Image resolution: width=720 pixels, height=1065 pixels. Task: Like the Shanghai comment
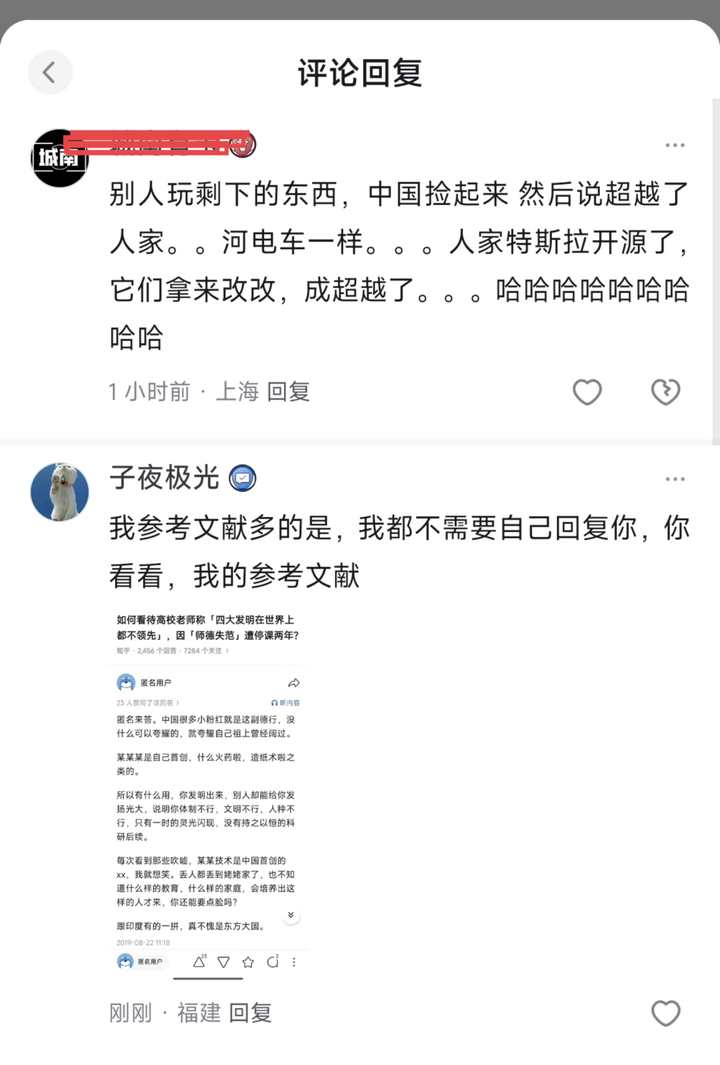click(587, 392)
